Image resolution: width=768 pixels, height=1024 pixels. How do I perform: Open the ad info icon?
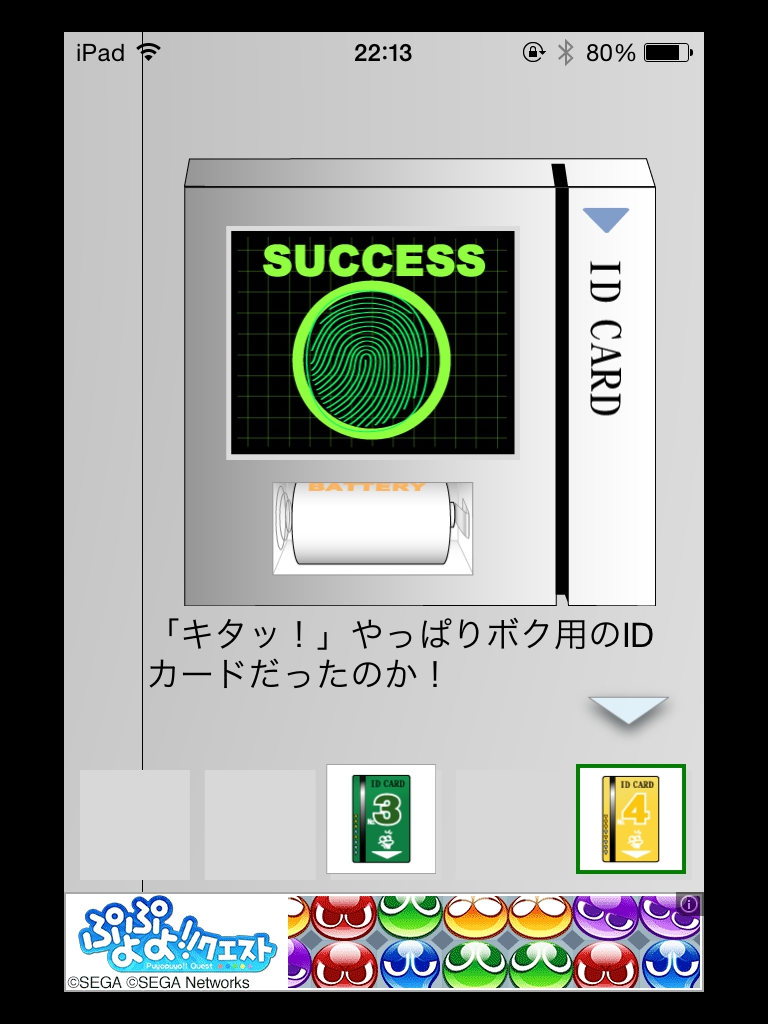coord(689,904)
